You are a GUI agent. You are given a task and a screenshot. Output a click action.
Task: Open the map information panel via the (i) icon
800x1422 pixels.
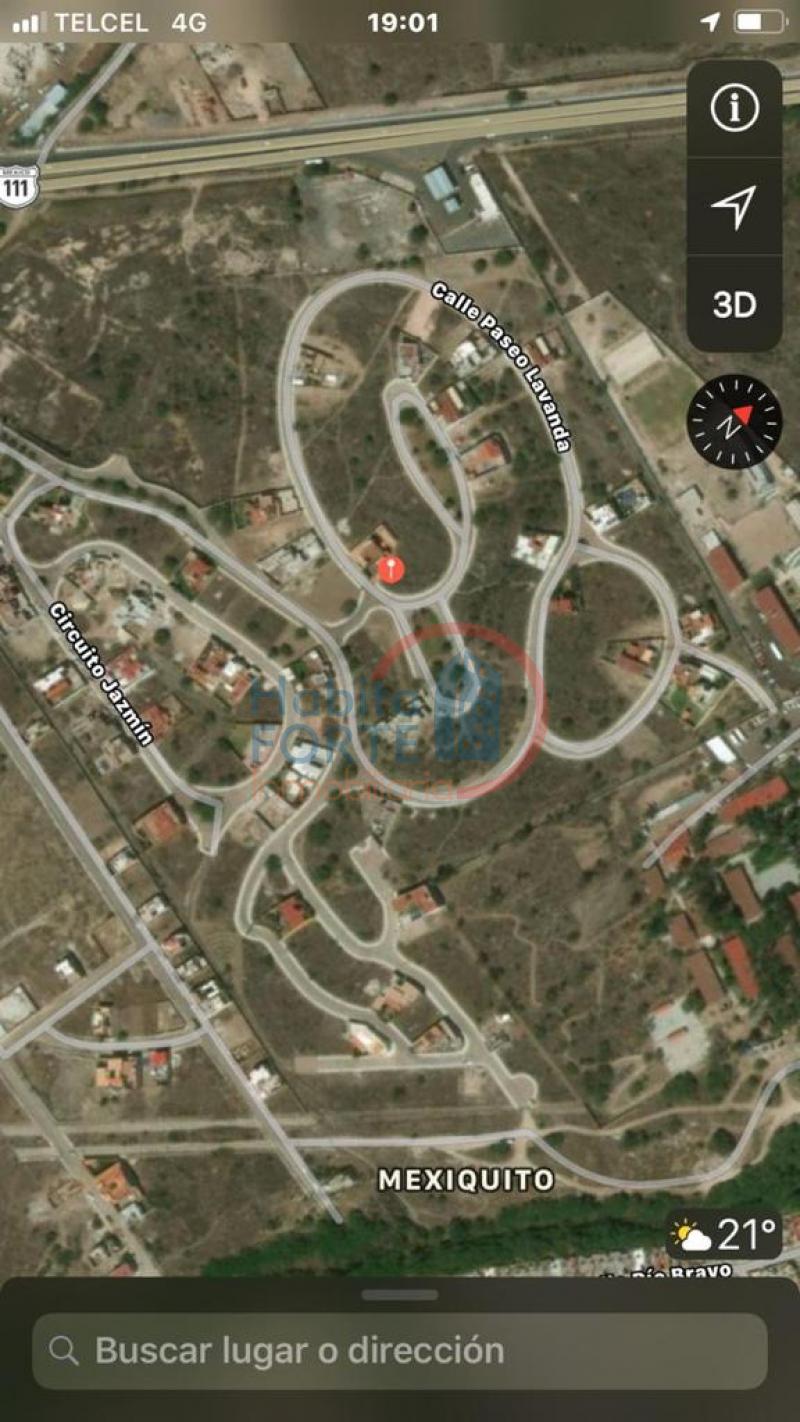pyautogui.click(x=735, y=104)
